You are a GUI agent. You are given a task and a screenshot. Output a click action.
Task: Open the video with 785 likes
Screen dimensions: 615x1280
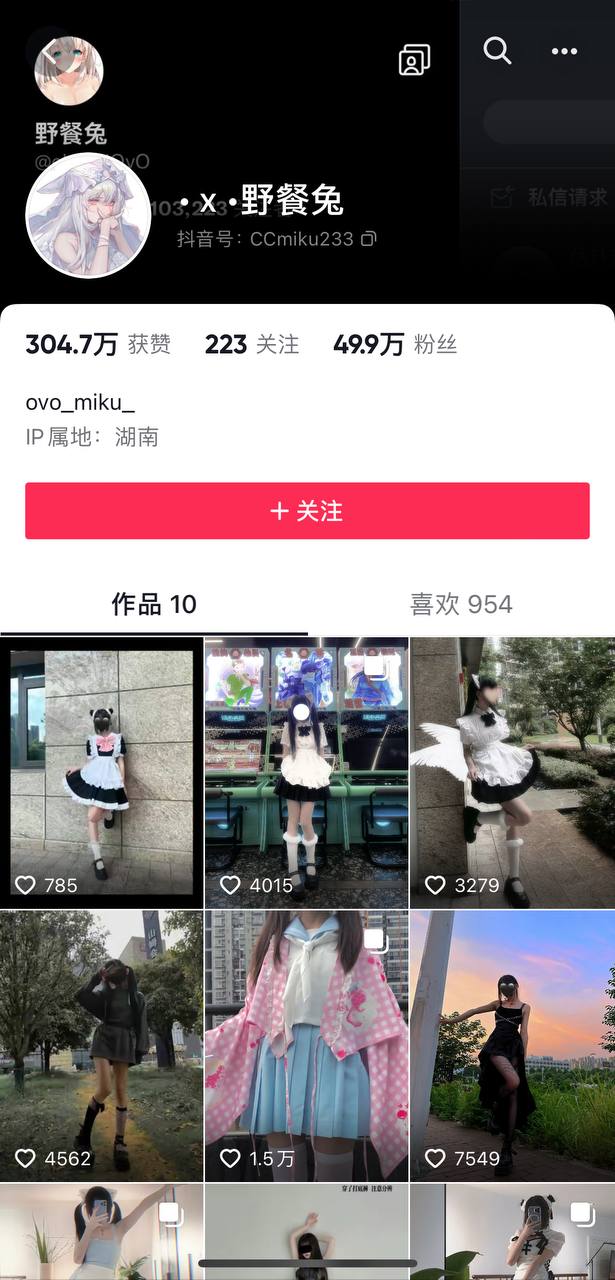point(102,772)
